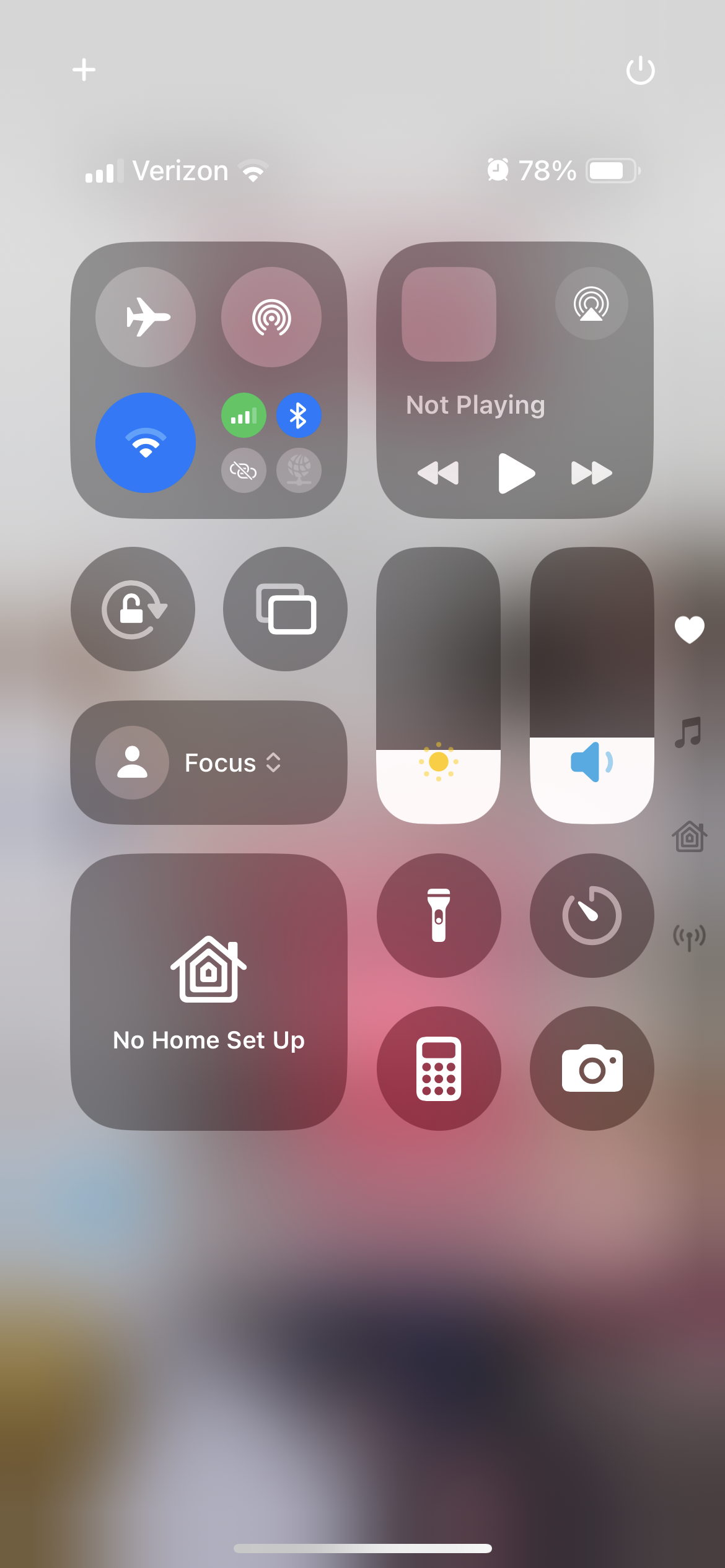Toggle Cellular Data
This screenshot has width=725, height=1568.
pyautogui.click(x=244, y=416)
